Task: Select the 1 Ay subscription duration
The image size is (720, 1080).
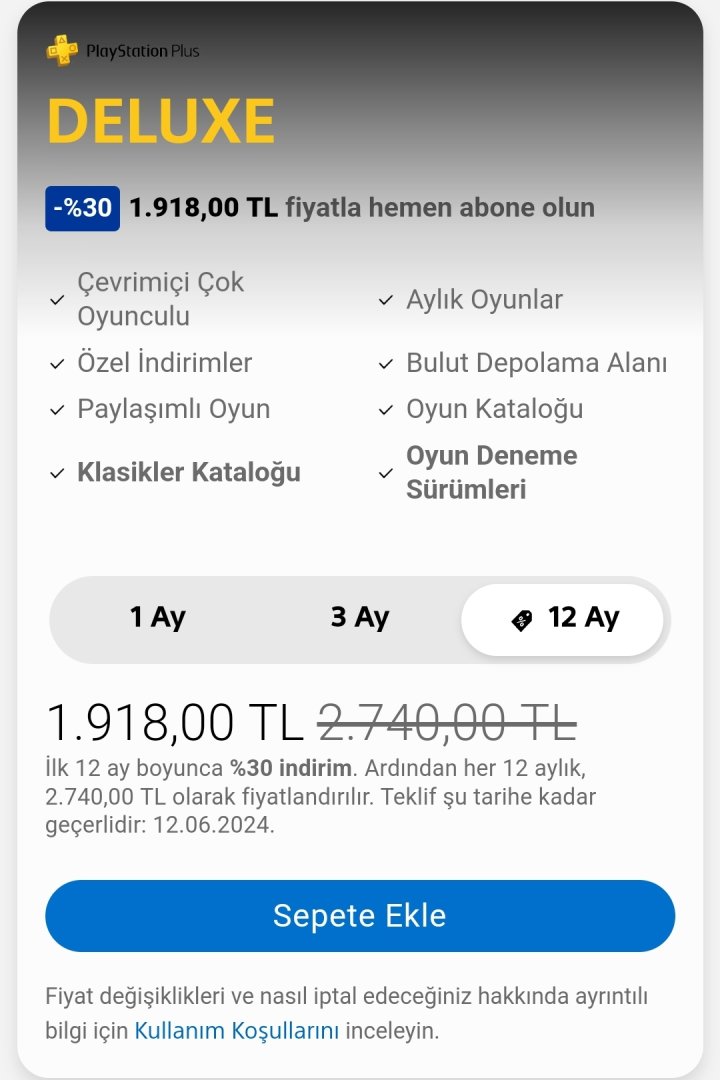Action: pyautogui.click(x=158, y=618)
